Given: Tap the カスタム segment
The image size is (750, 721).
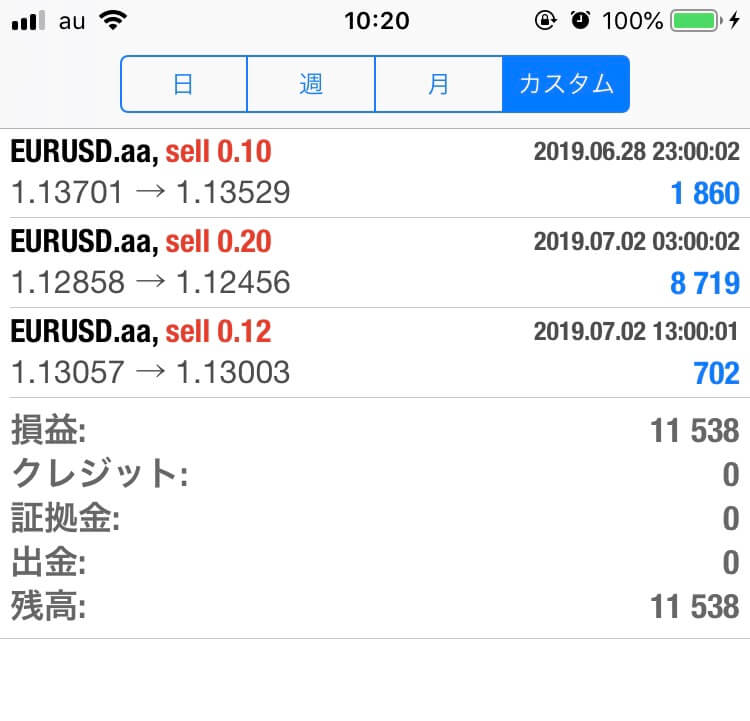Looking at the screenshot, I should click(566, 84).
